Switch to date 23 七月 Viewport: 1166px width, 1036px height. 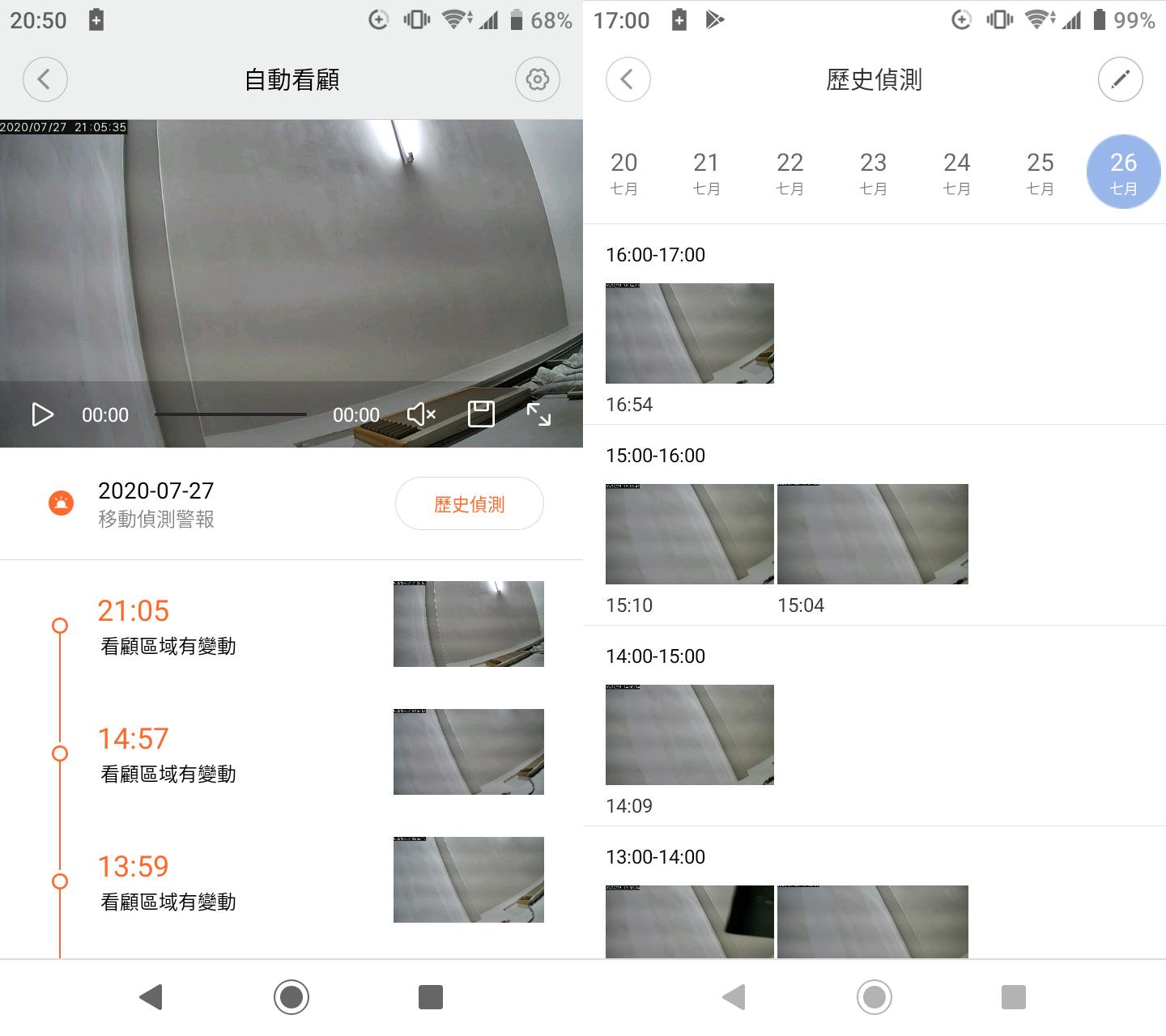tap(873, 172)
